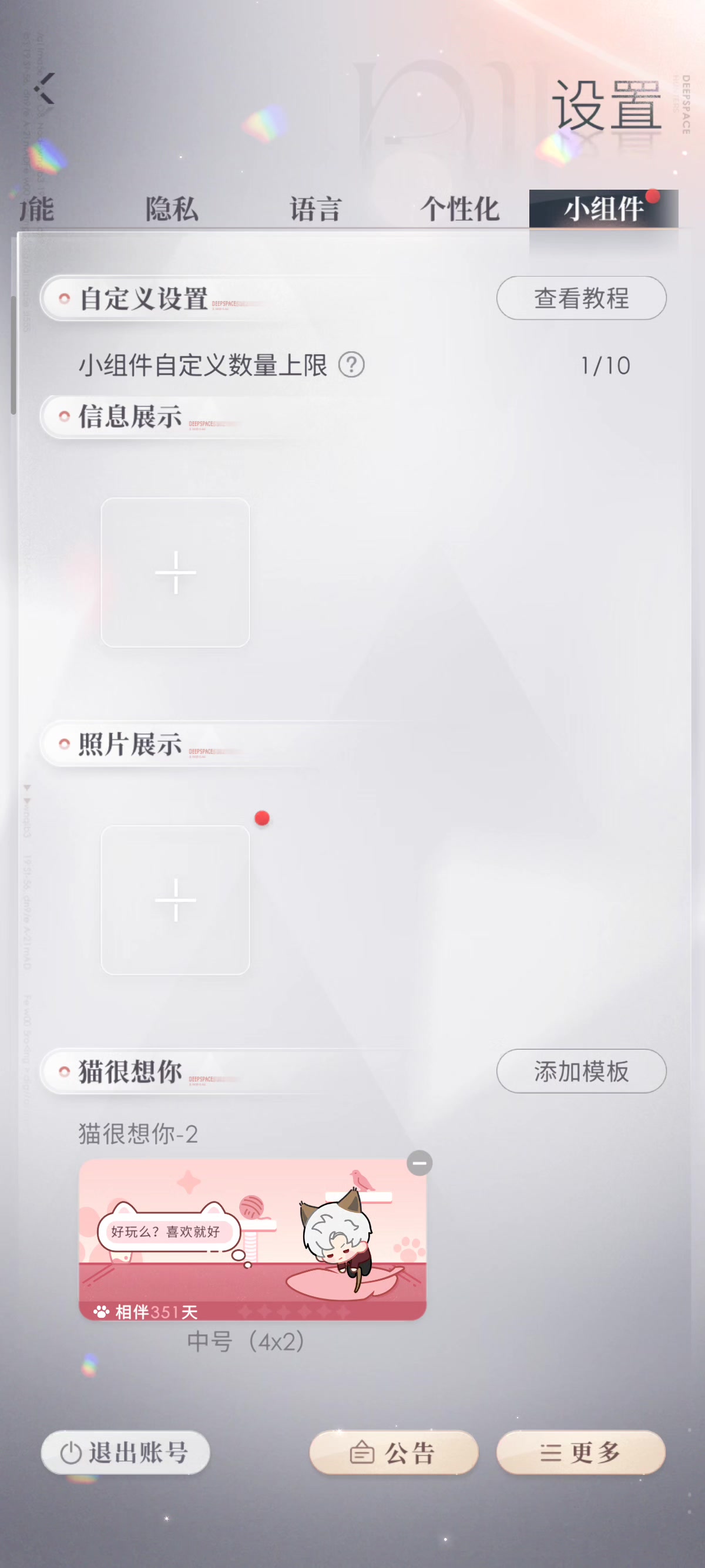Tap the 查看教程 button
The height and width of the screenshot is (1568, 705).
tap(582, 298)
